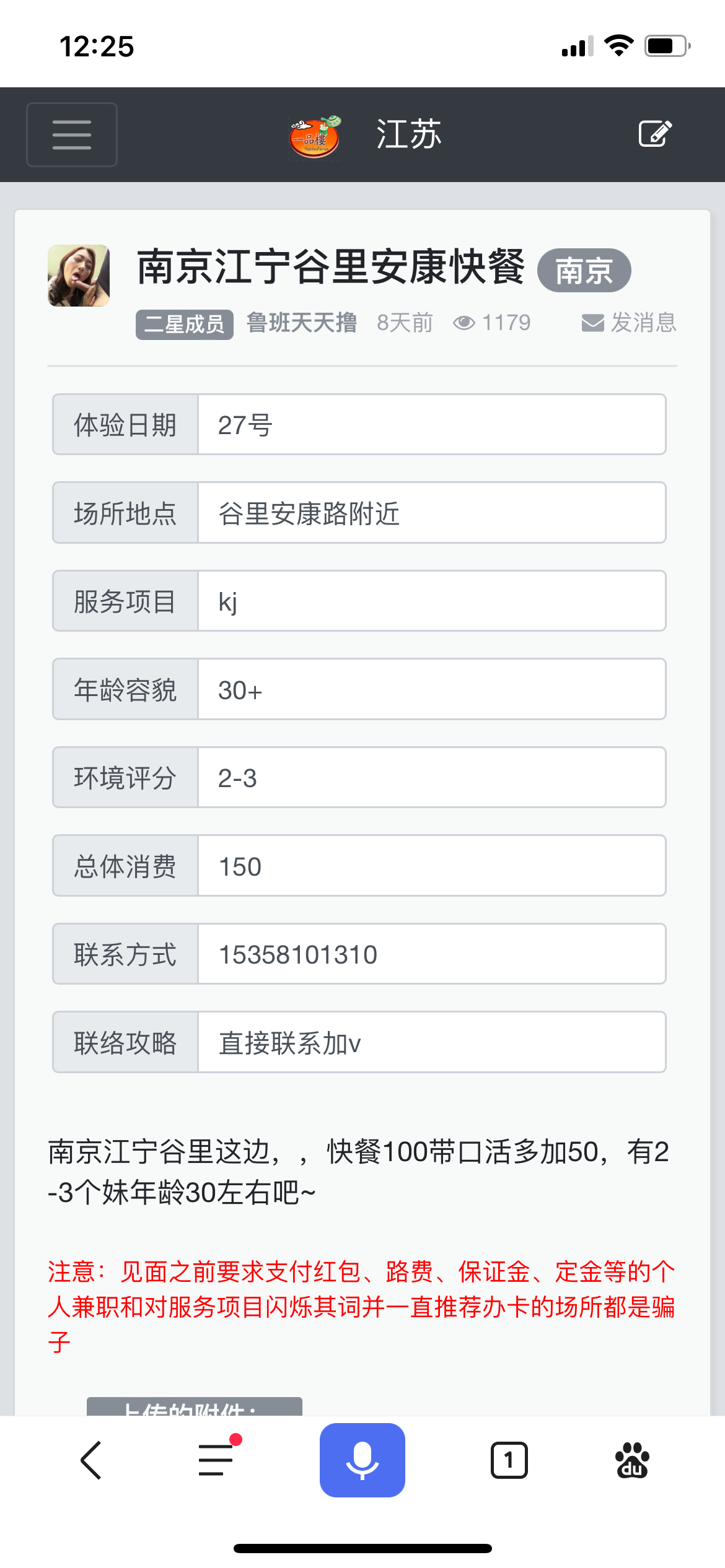Tap the back arrow in bottom toolbar
725x1568 pixels.
pyautogui.click(x=91, y=1460)
